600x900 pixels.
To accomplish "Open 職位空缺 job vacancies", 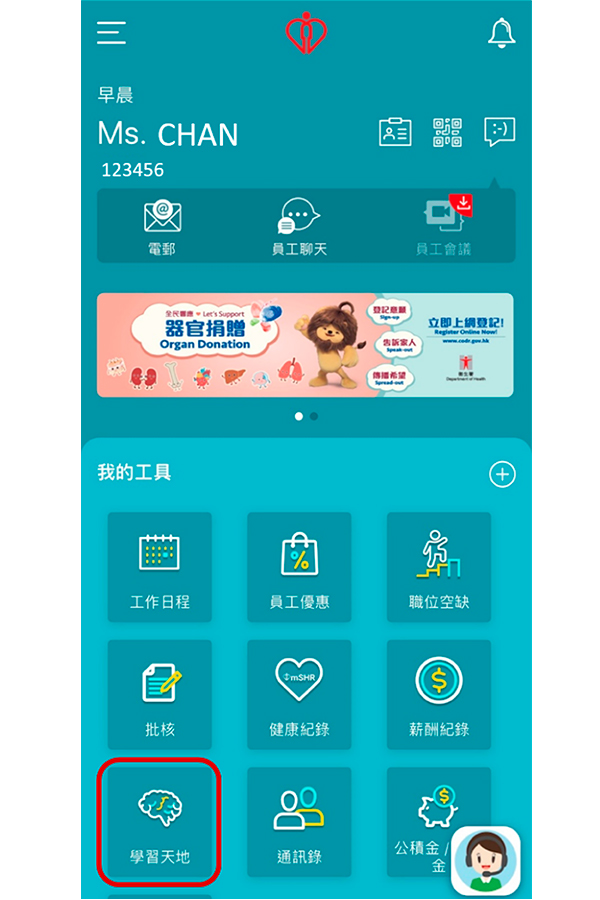I will pos(439,567).
